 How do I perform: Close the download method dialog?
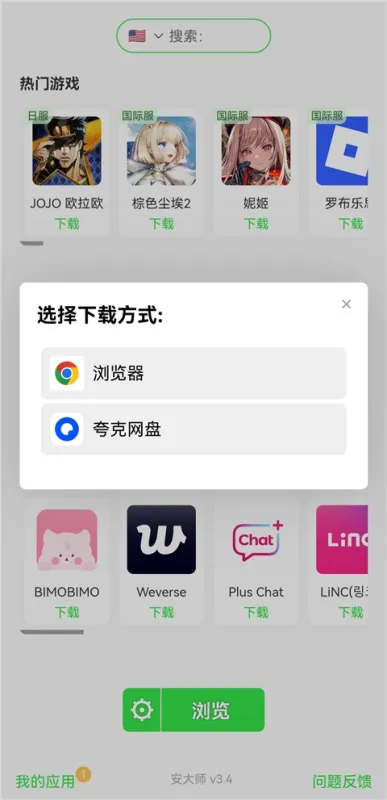(x=346, y=304)
